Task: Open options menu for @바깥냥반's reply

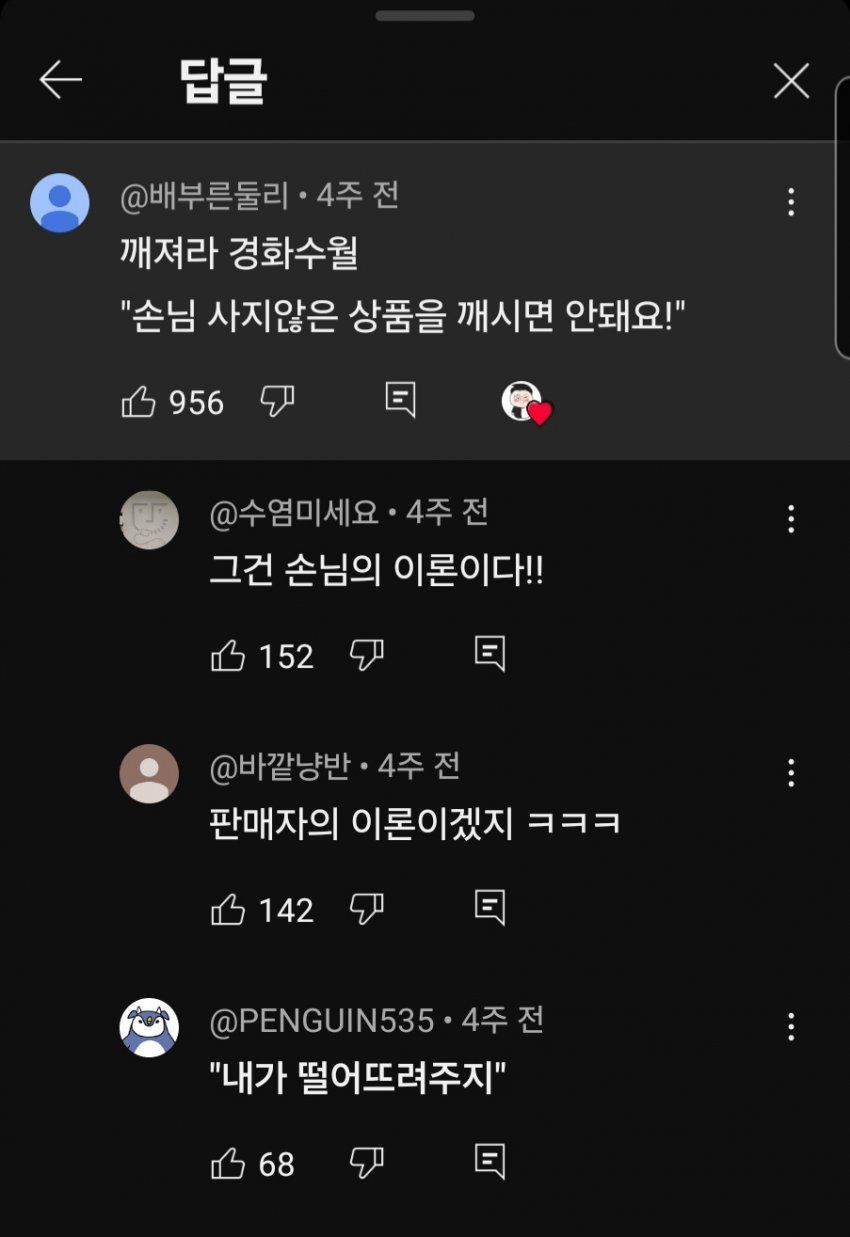Action: 790,772
